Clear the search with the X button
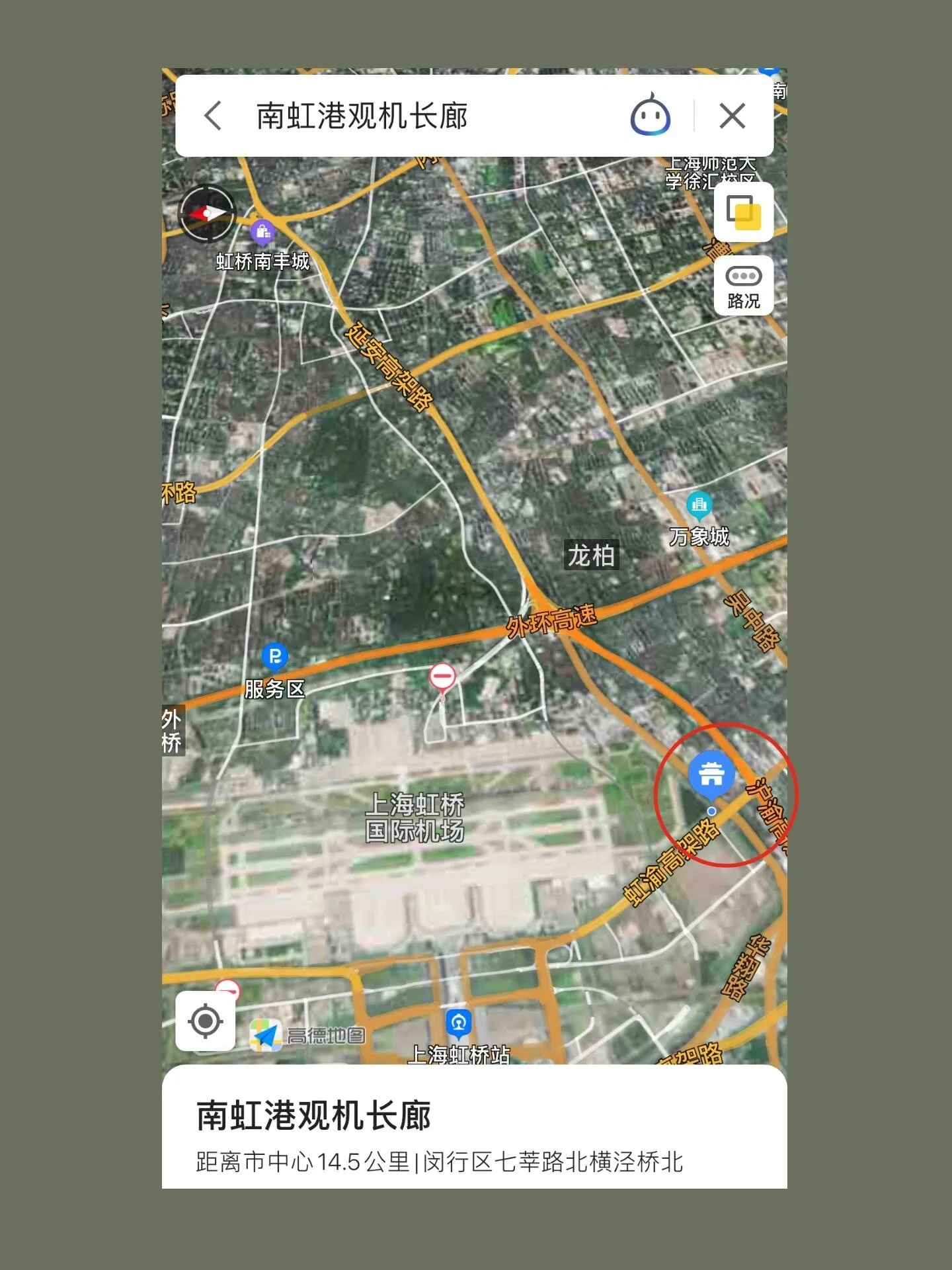Image resolution: width=952 pixels, height=1270 pixels. [732, 116]
